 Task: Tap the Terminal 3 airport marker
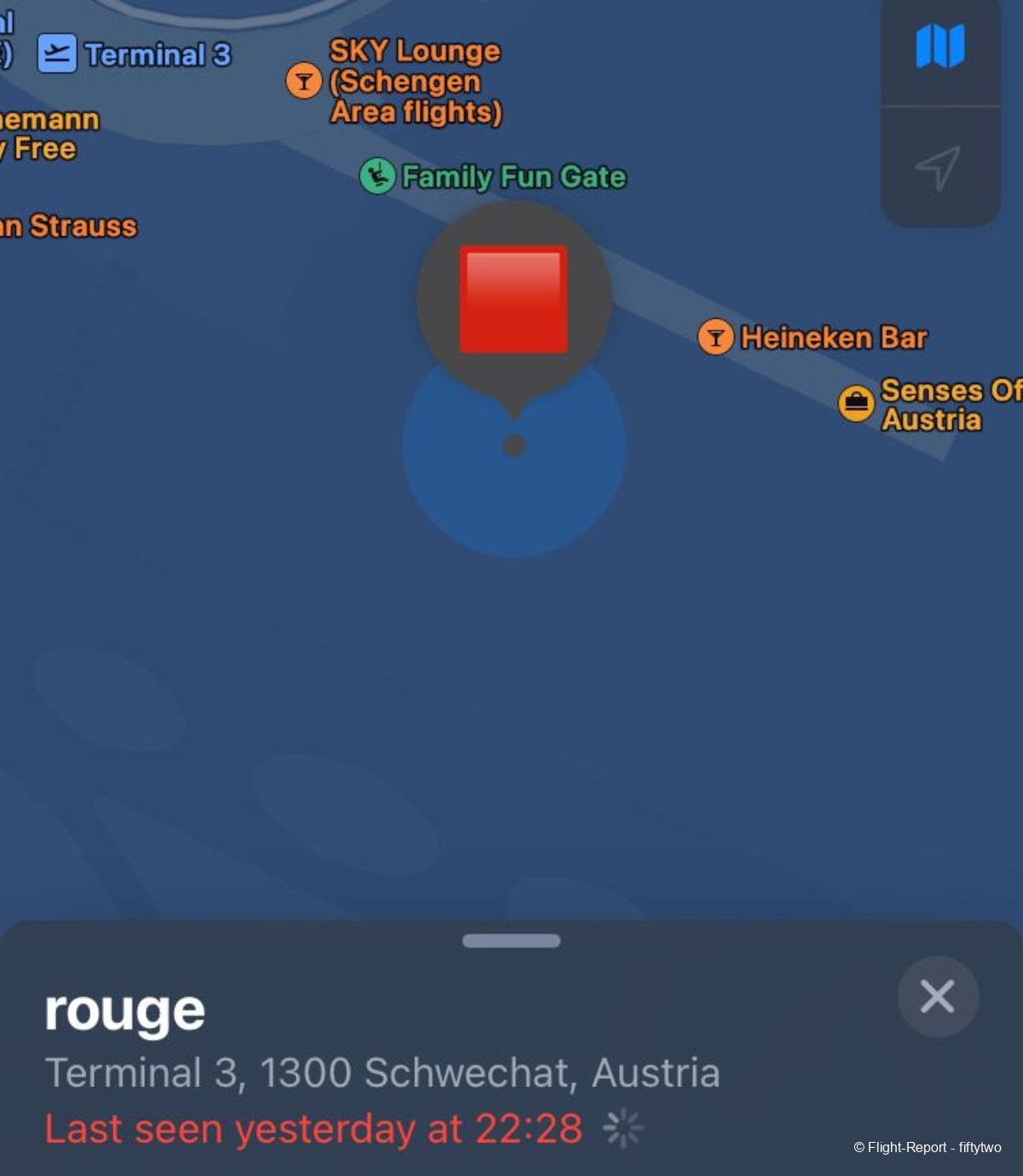pyautogui.click(x=58, y=55)
